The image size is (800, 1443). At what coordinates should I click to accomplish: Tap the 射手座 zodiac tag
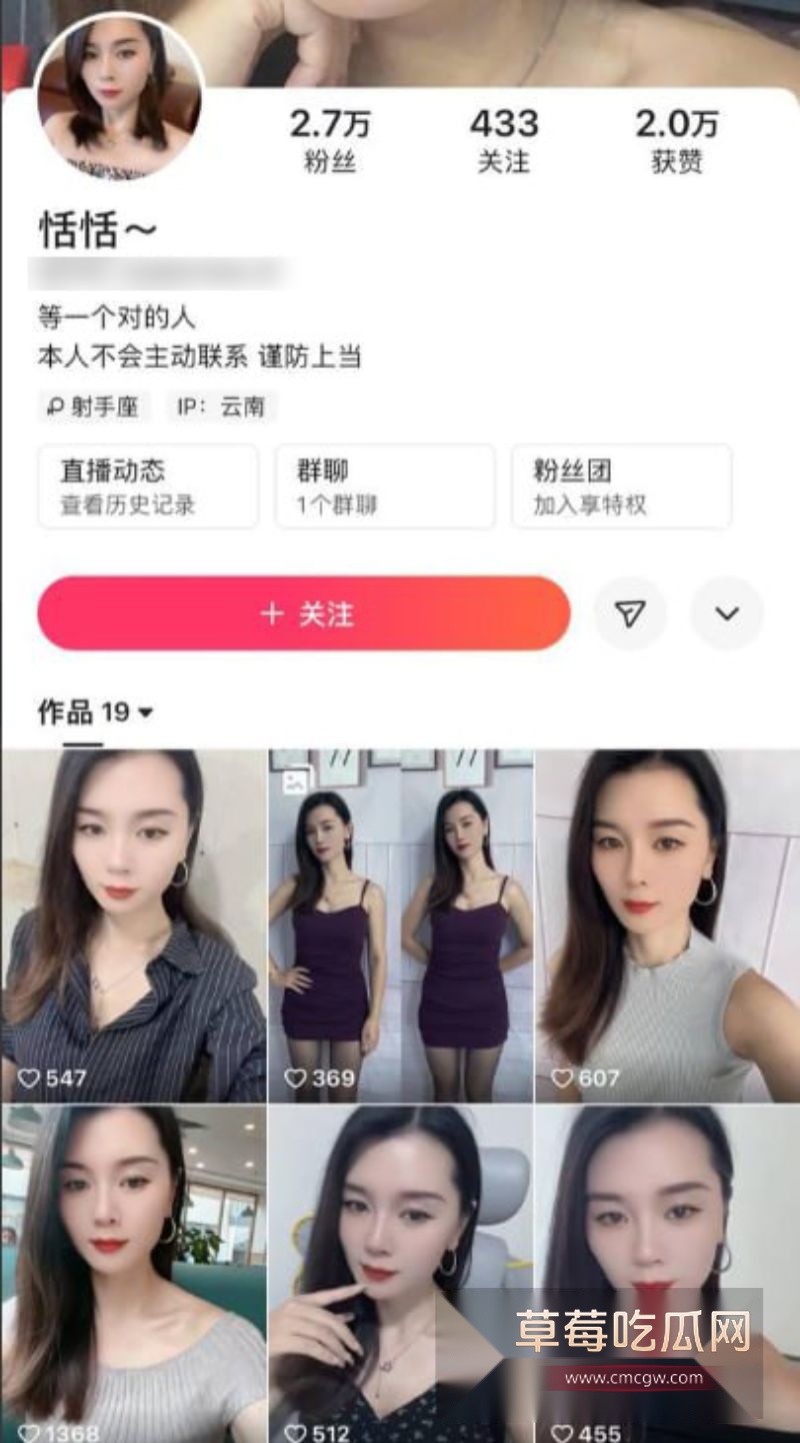click(x=95, y=407)
